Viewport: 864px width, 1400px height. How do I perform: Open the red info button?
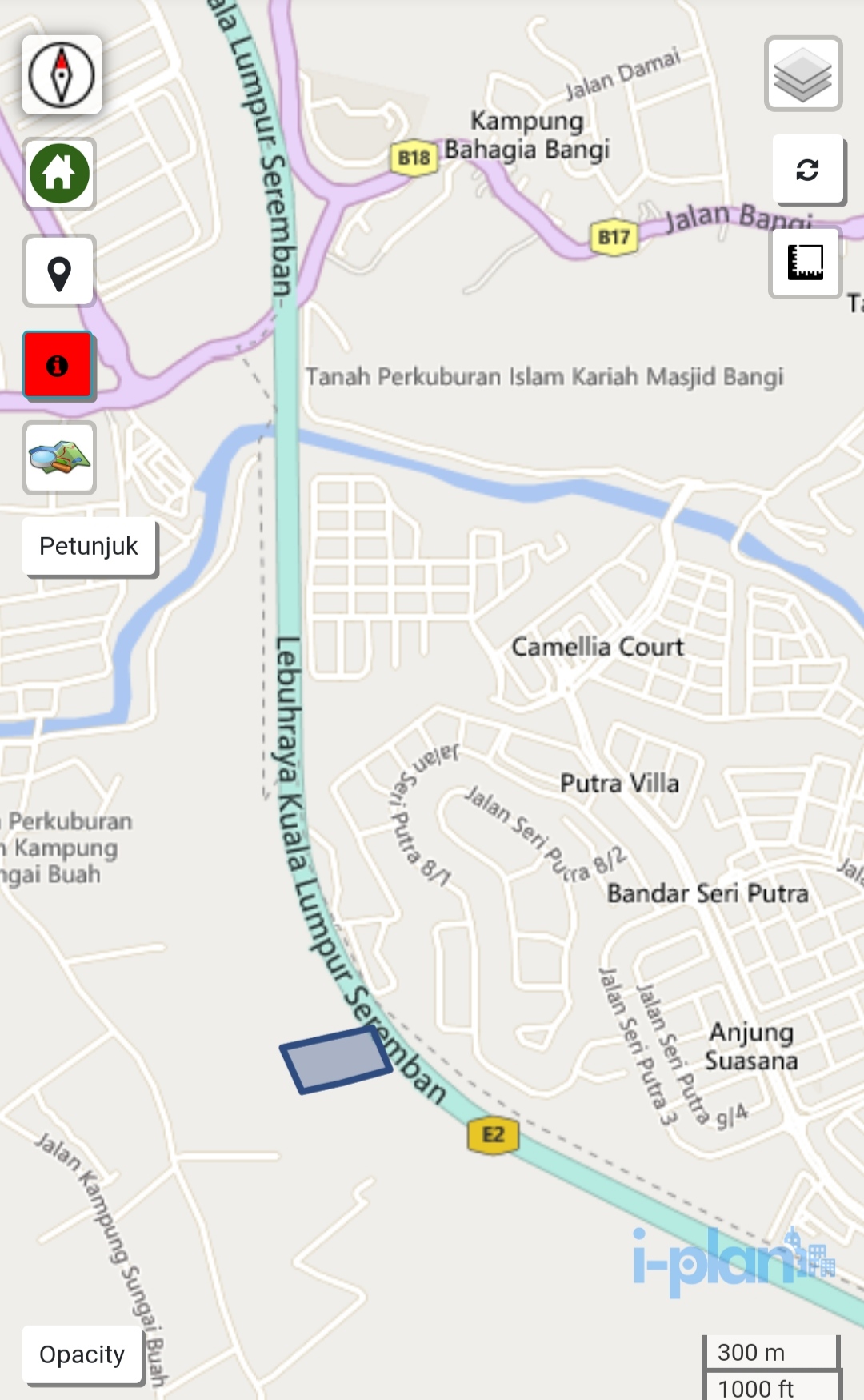tap(58, 366)
